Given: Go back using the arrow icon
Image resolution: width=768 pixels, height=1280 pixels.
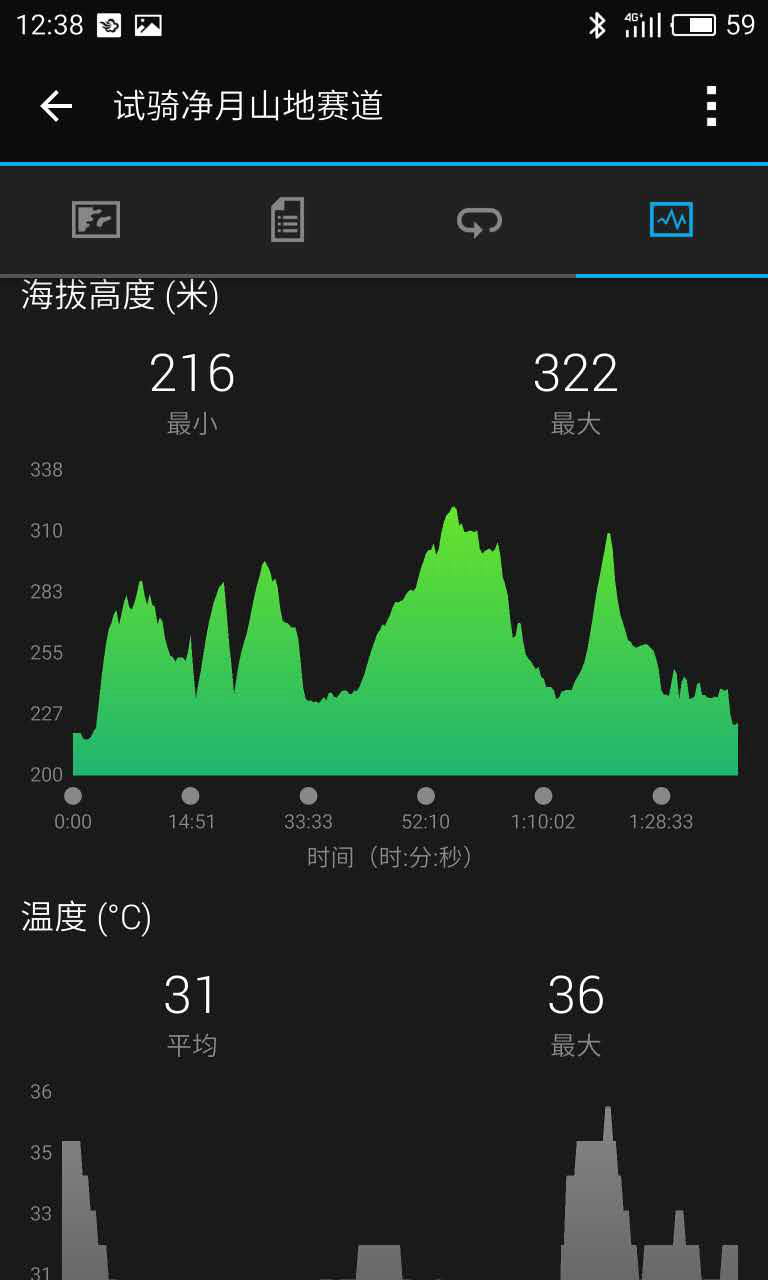Looking at the screenshot, I should (56, 106).
